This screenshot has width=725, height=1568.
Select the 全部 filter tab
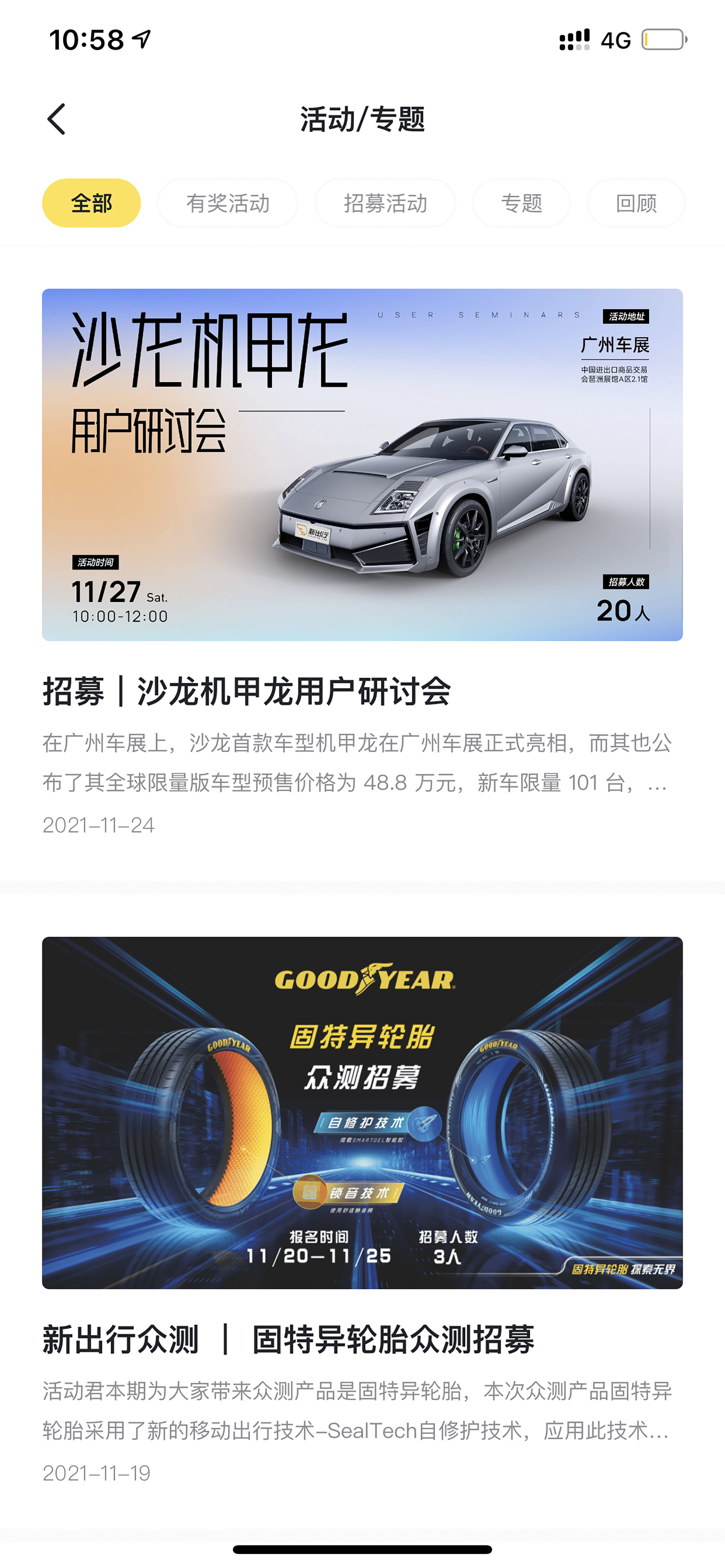[x=91, y=203]
